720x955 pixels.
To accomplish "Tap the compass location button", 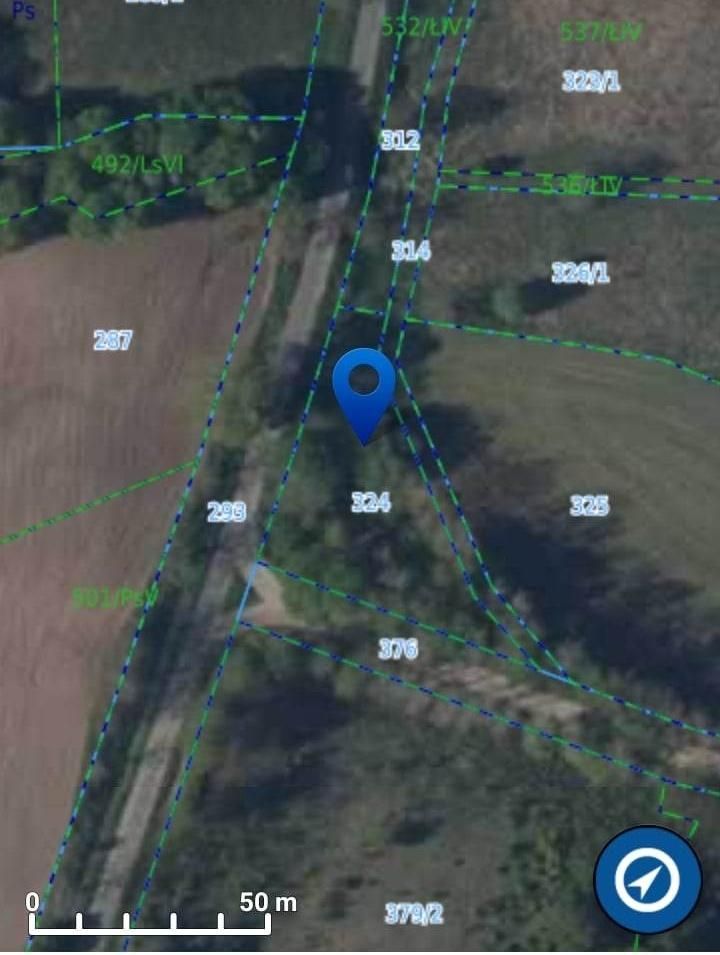I will (x=647, y=880).
